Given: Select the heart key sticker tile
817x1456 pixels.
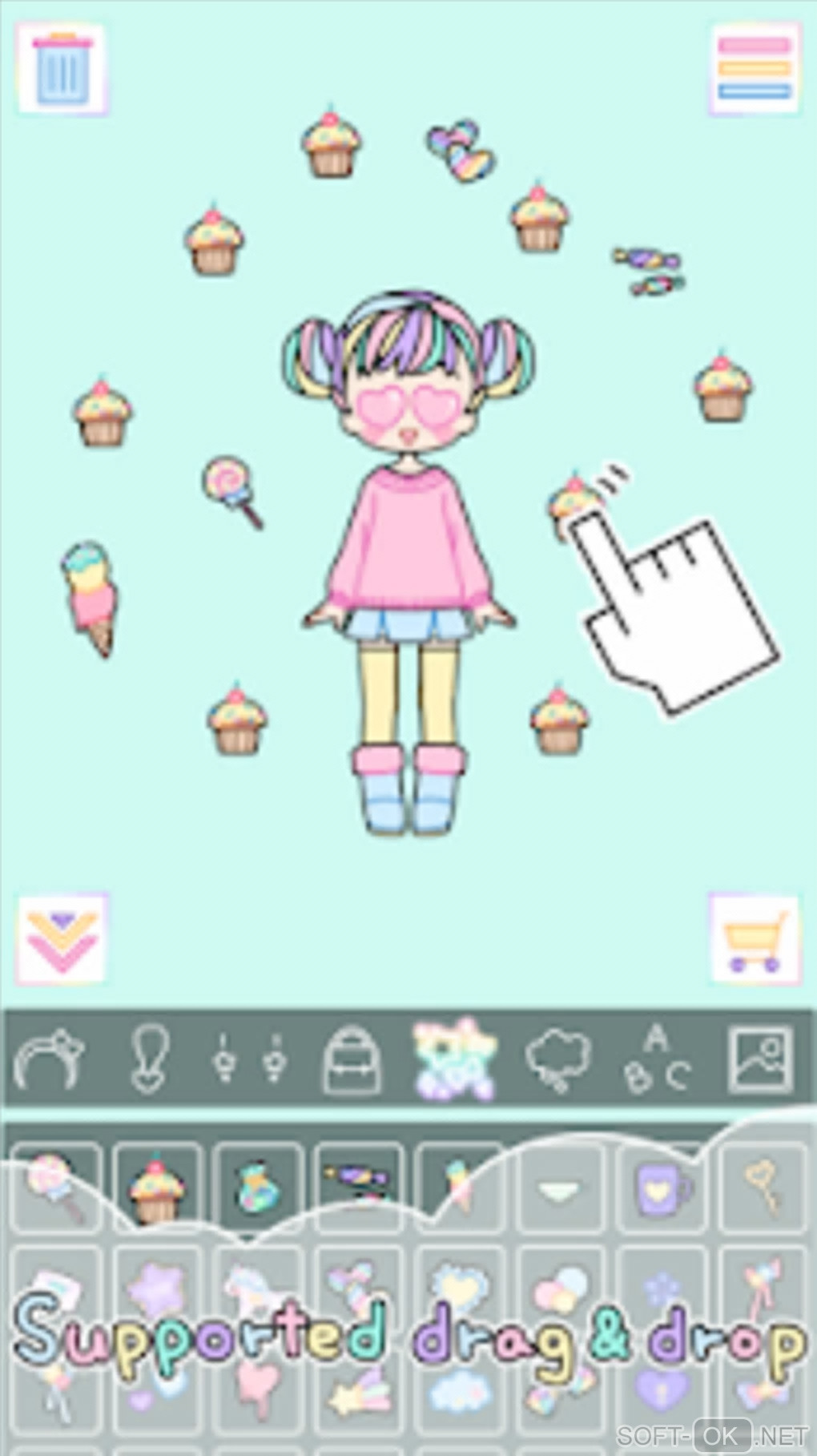Looking at the screenshot, I should tap(763, 1188).
